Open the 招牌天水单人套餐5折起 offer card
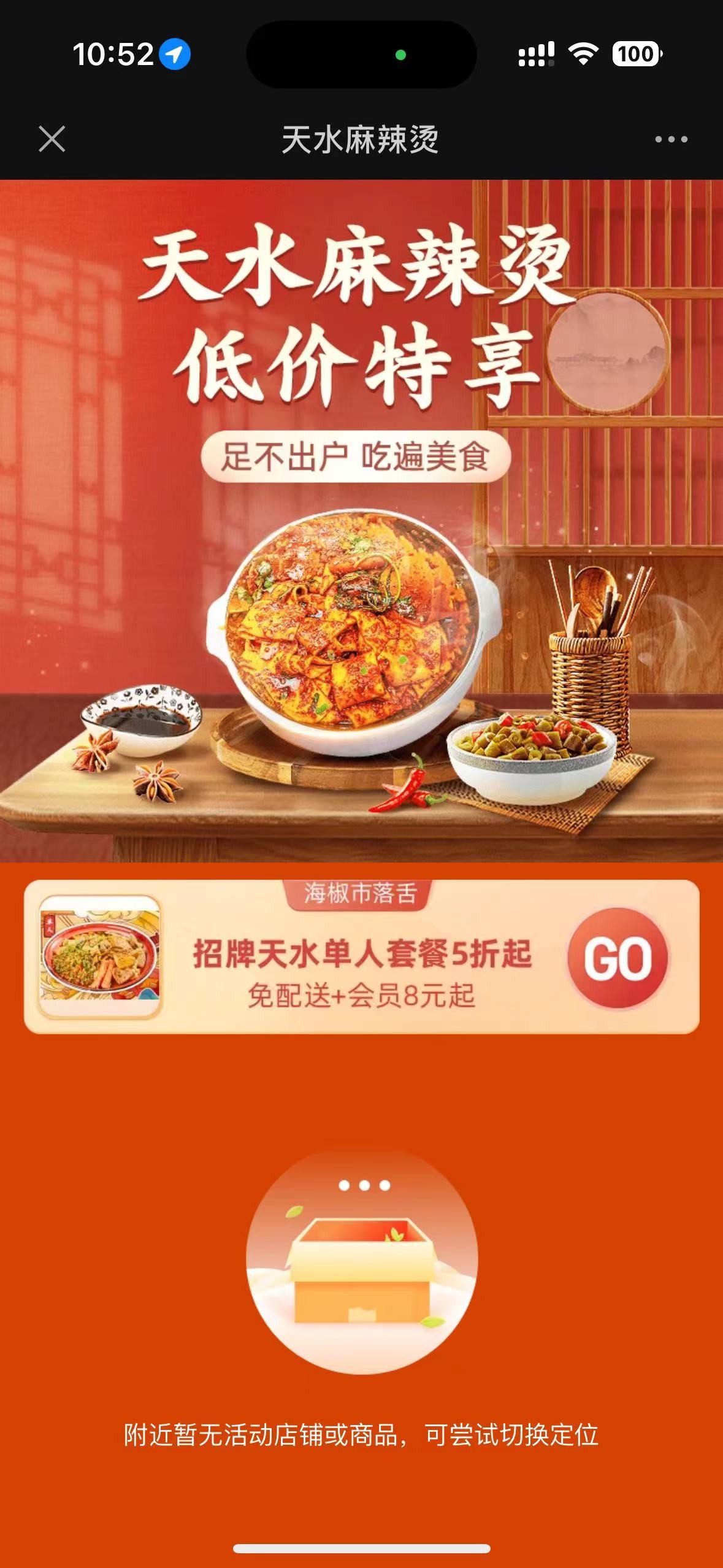Image resolution: width=723 pixels, height=1568 pixels. tap(362, 957)
